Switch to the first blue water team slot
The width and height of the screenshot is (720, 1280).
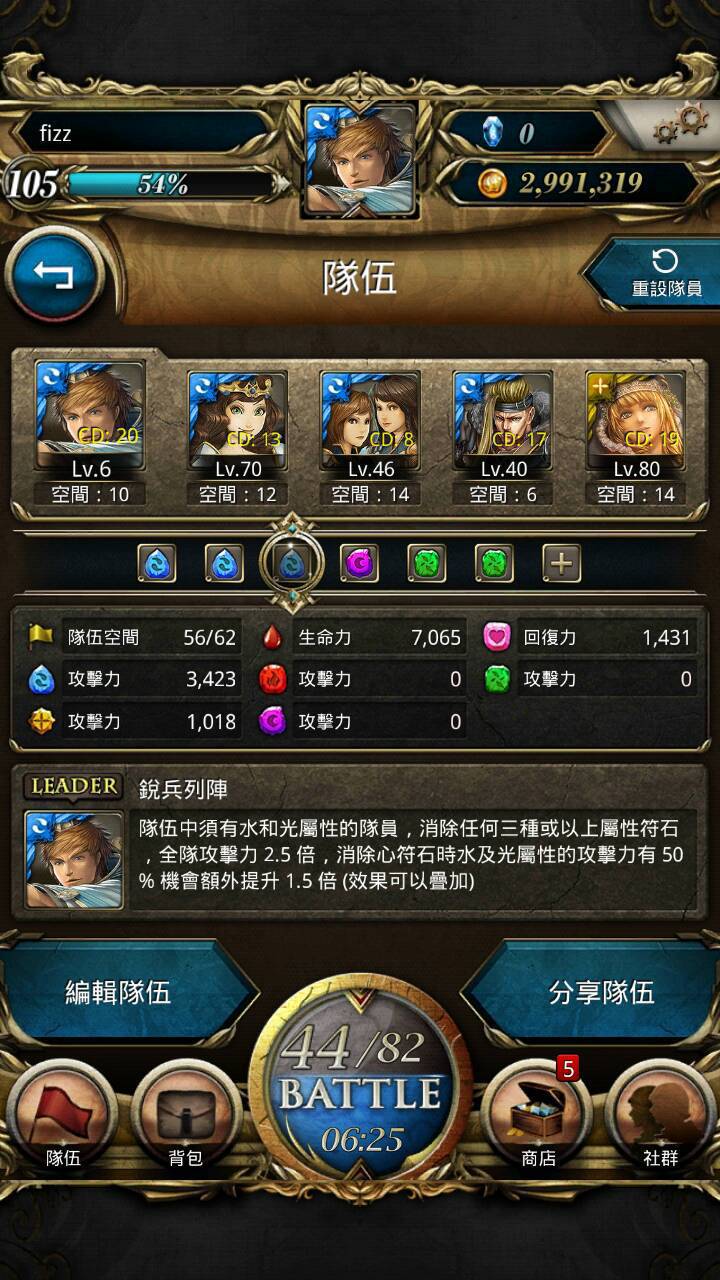click(x=157, y=564)
